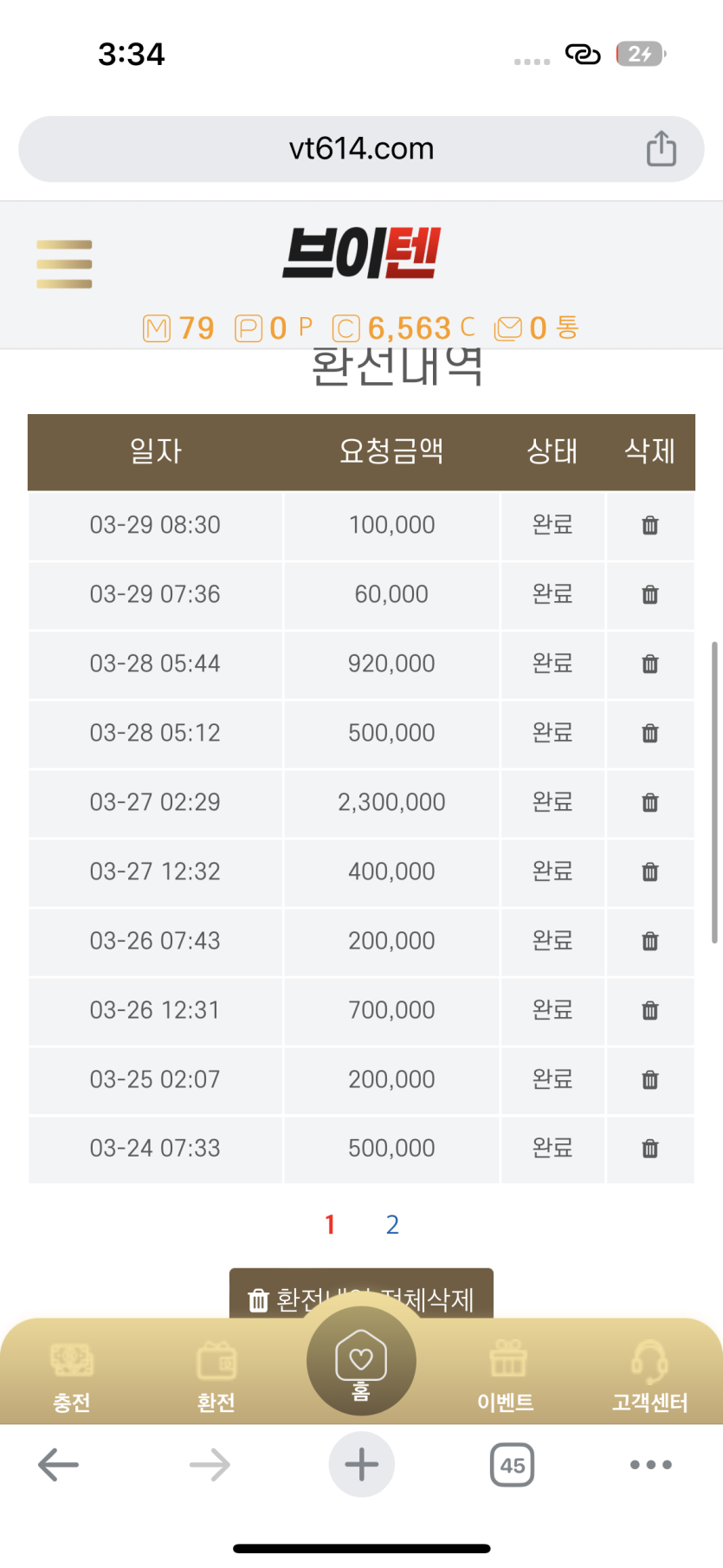The image size is (723, 1568).
Task: Go to page 2 of history
Action: pyautogui.click(x=392, y=1225)
